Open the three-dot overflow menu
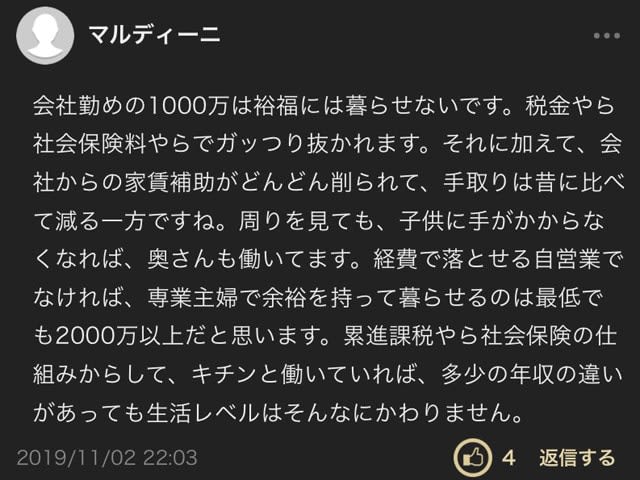The image size is (640, 480). [x=606, y=36]
